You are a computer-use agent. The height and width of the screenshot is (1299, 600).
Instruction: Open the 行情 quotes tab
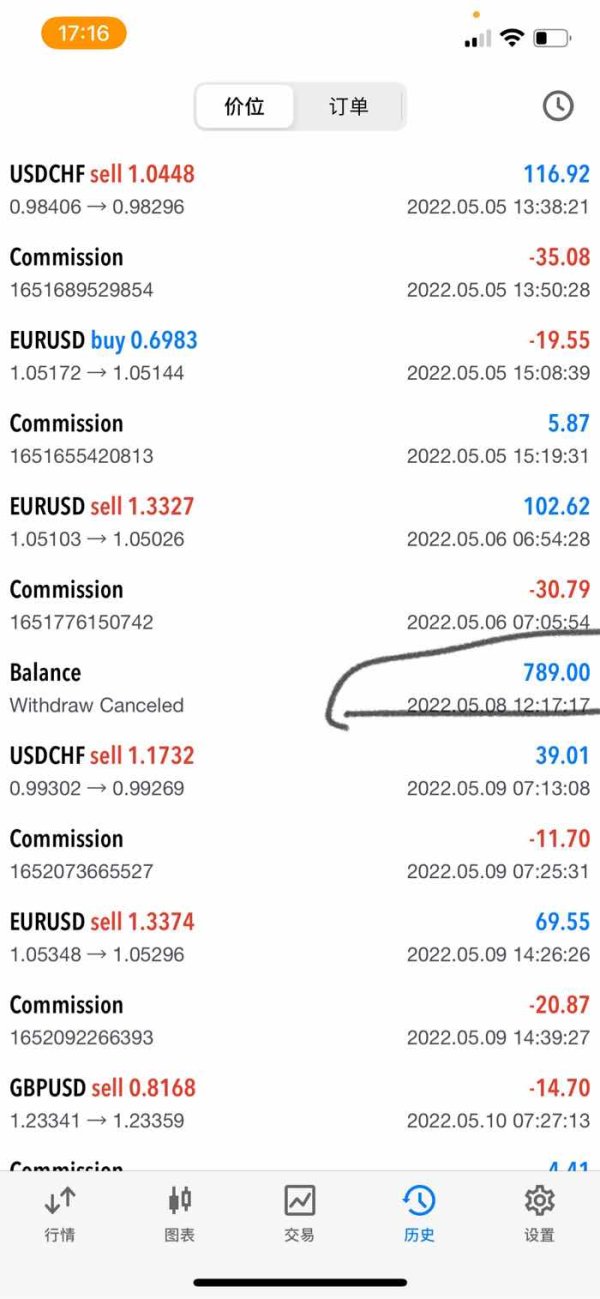60,1213
